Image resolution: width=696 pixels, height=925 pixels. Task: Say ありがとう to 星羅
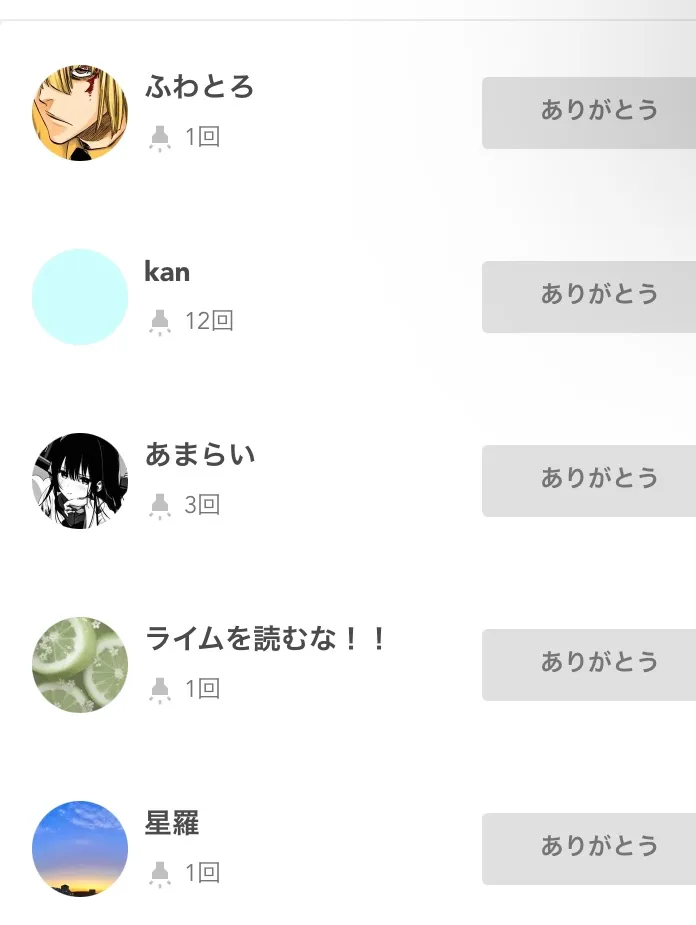[x=590, y=848]
